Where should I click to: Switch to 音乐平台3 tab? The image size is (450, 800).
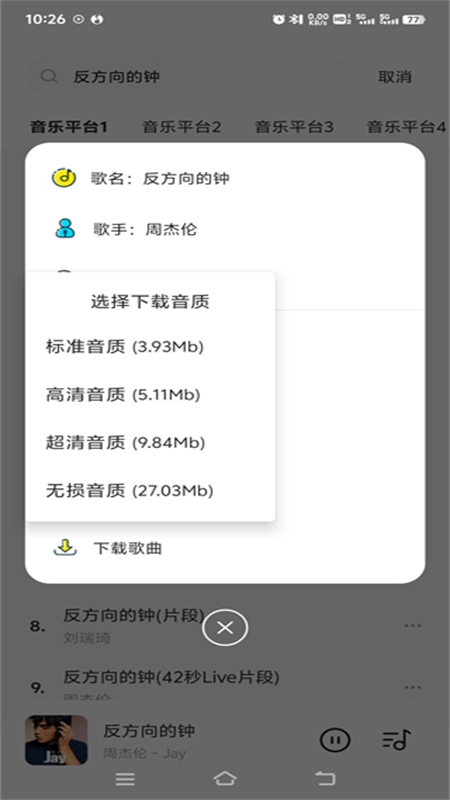pyautogui.click(x=294, y=127)
